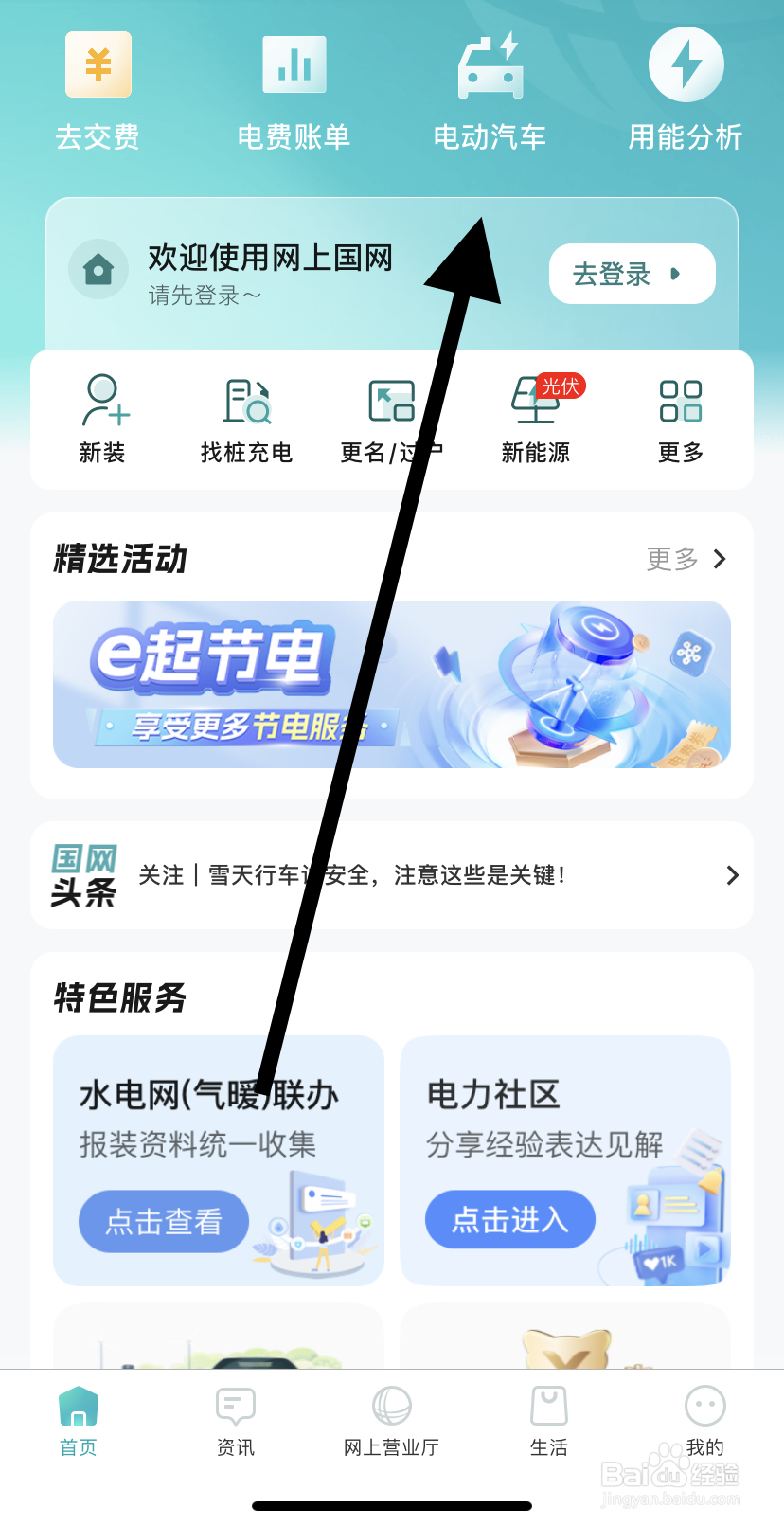Tap the home icon beside welcome message
784x1526 pixels.
pyautogui.click(x=98, y=269)
